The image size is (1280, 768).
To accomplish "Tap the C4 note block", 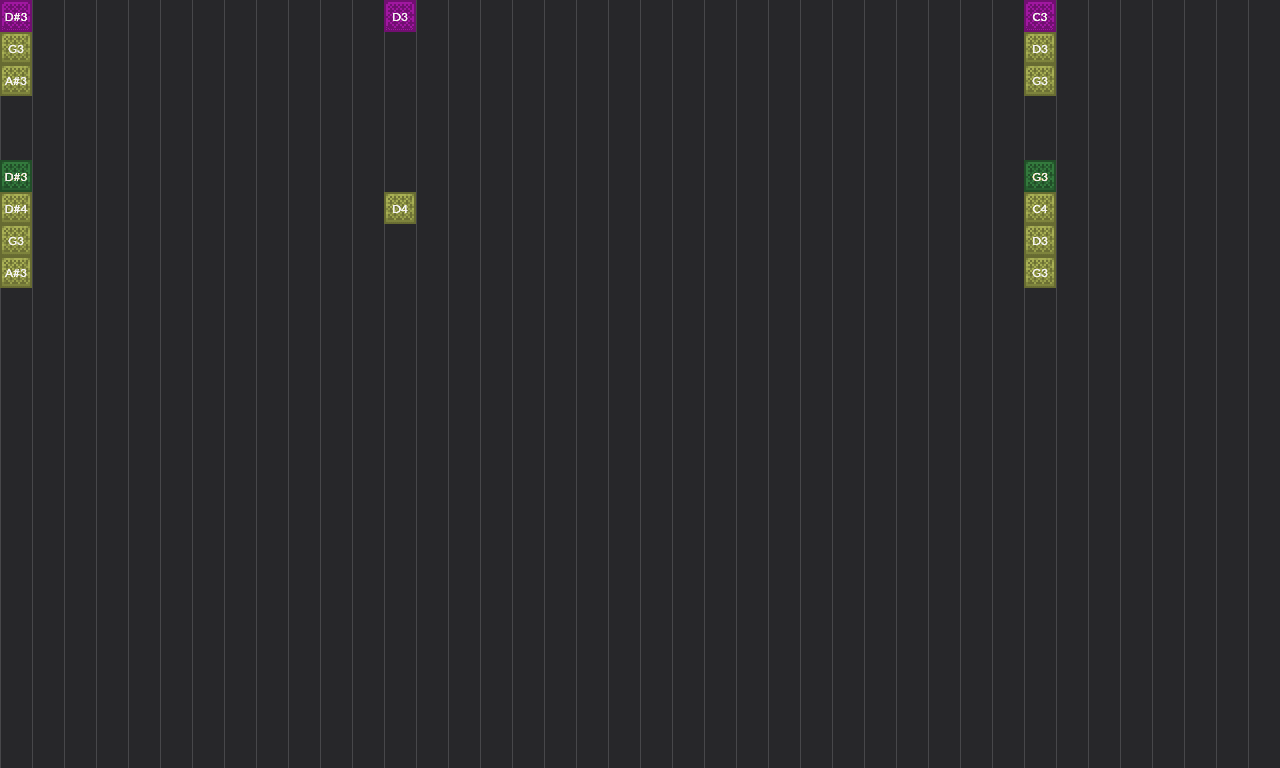I will tap(1040, 208).
